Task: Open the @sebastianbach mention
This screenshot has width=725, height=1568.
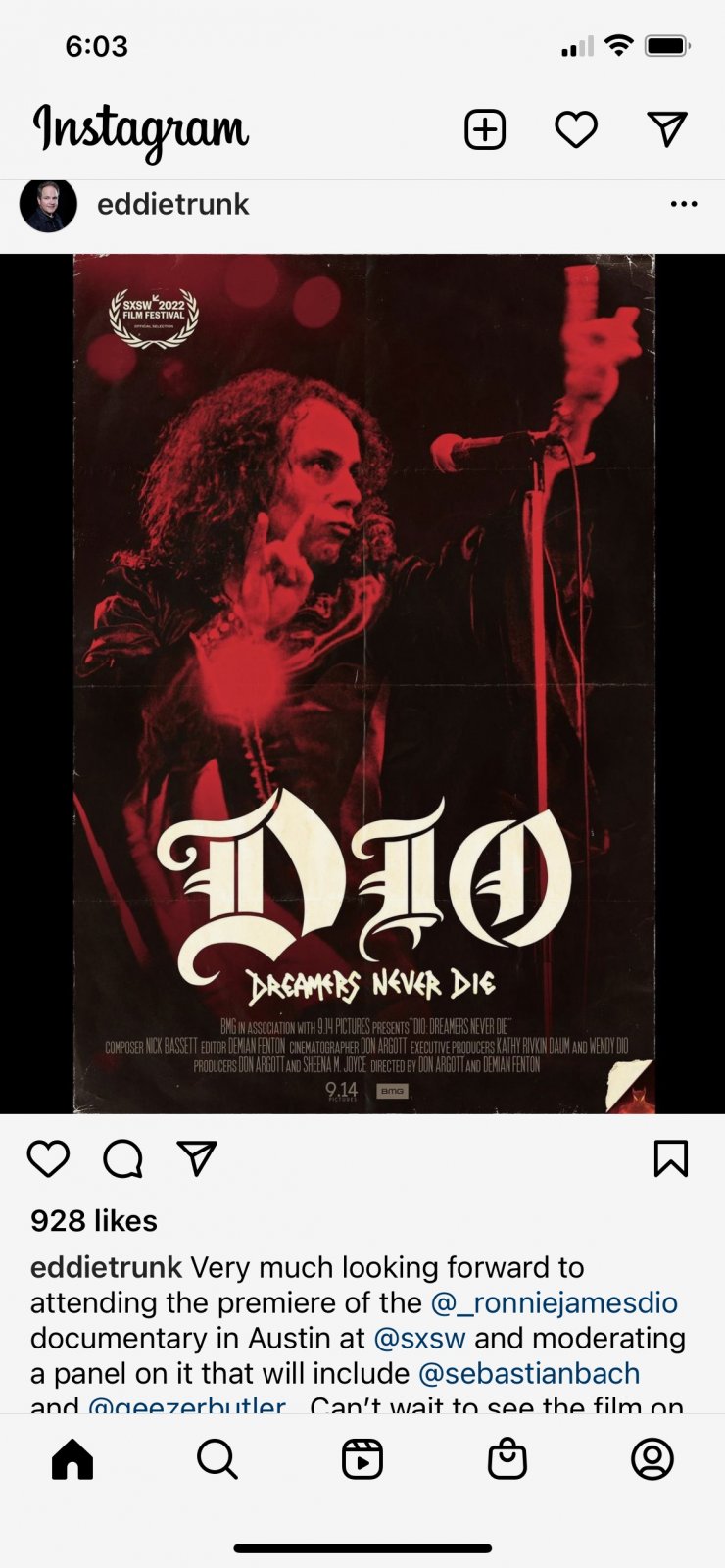Action: click(x=529, y=1373)
